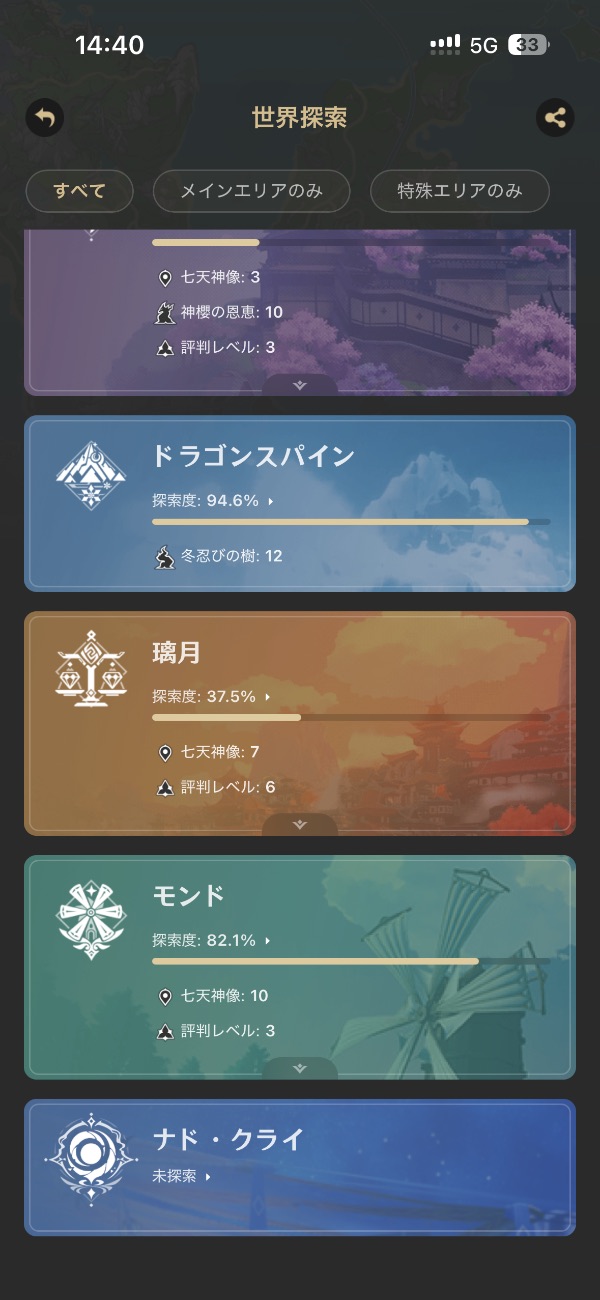Viewport: 600px width, 1300px height.
Task: Open ドラゴンスパイン exploration 94.6% details
Action: click(x=212, y=501)
